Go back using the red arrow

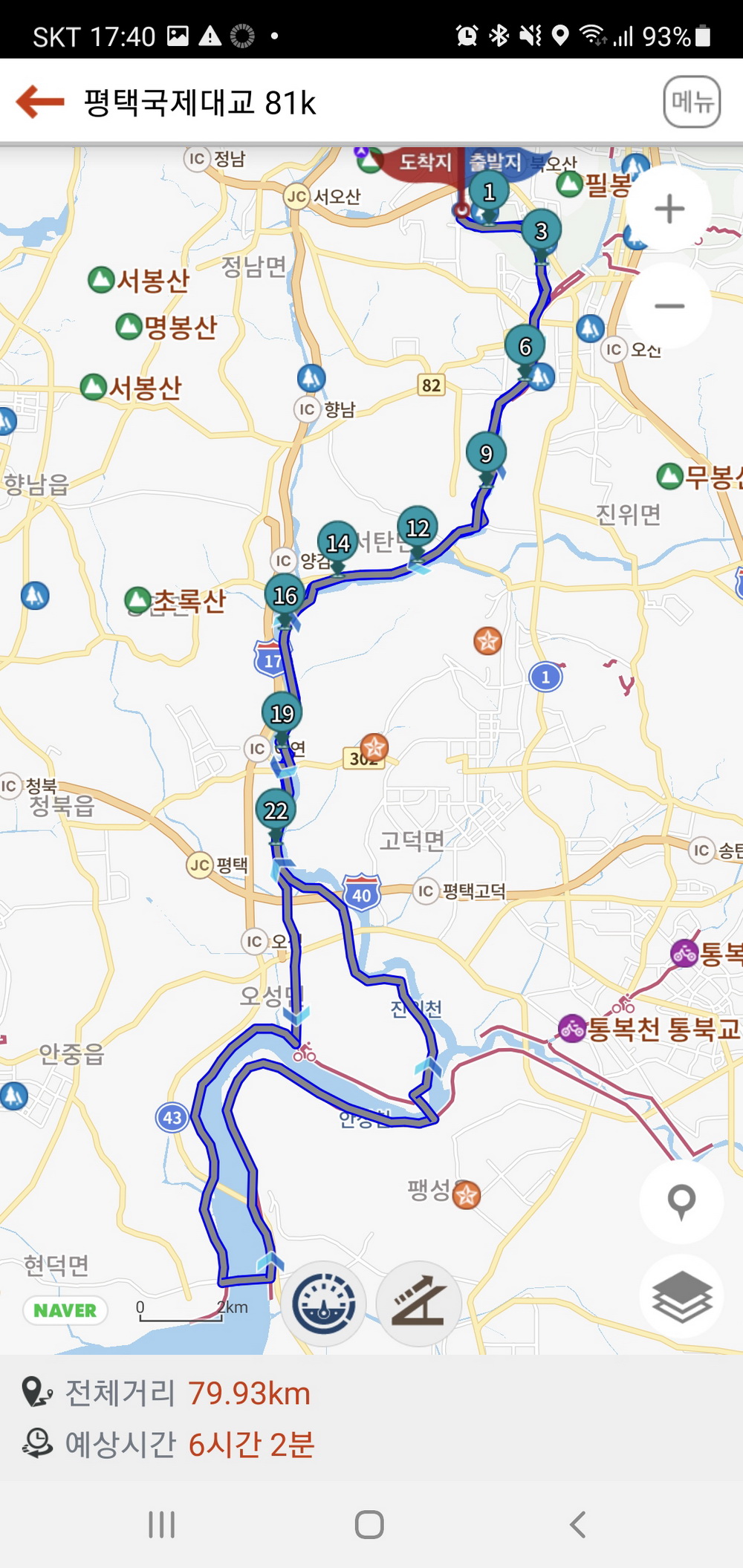coord(41,102)
